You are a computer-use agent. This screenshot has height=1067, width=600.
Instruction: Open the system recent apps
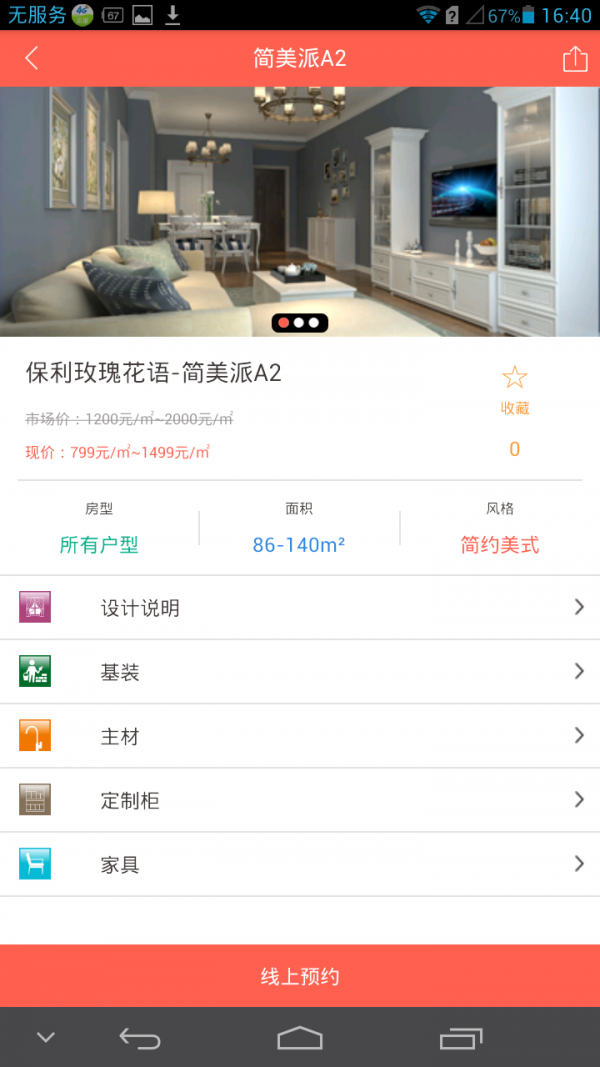(x=461, y=1038)
